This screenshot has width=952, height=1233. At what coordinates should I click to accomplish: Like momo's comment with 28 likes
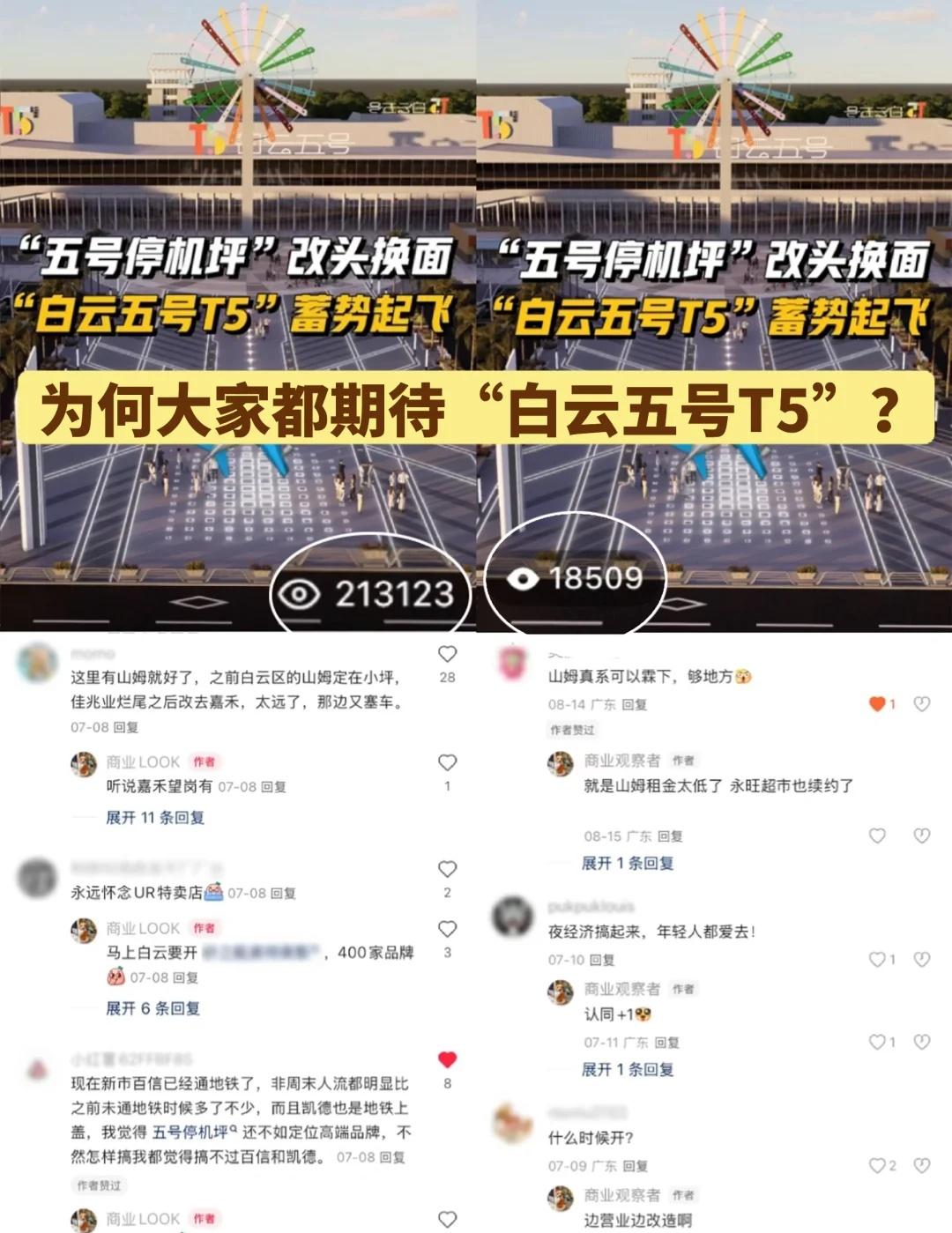point(446,651)
